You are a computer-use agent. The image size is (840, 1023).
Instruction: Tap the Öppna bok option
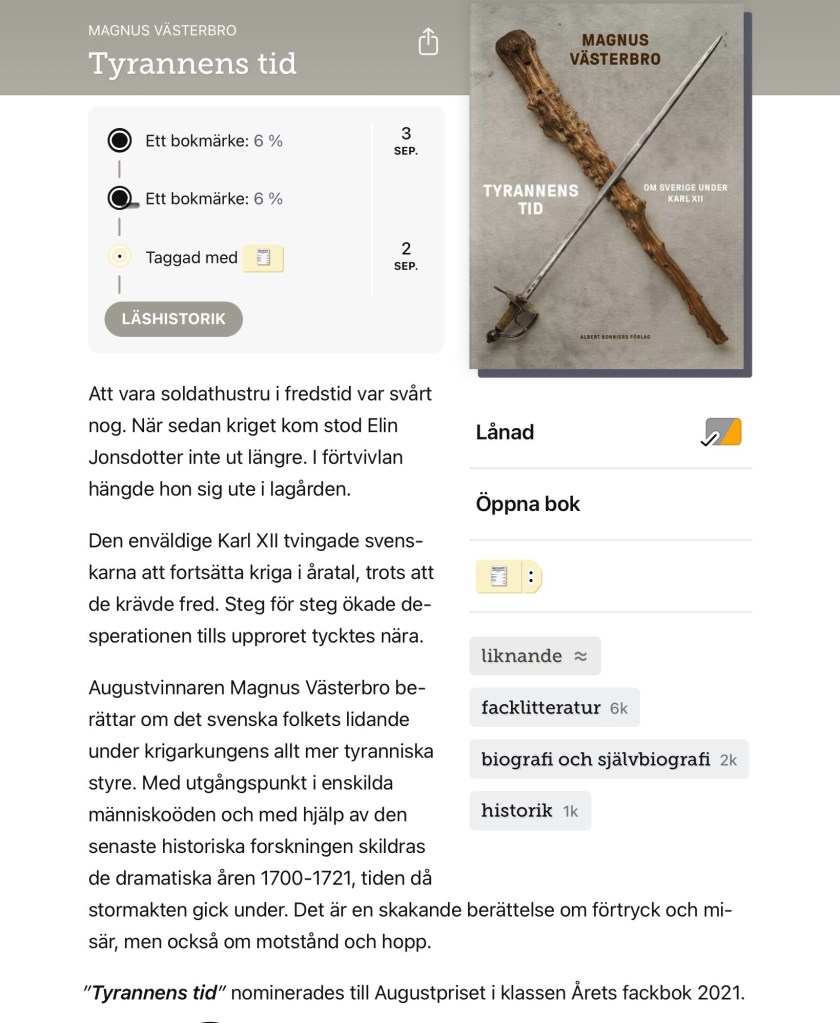(528, 504)
